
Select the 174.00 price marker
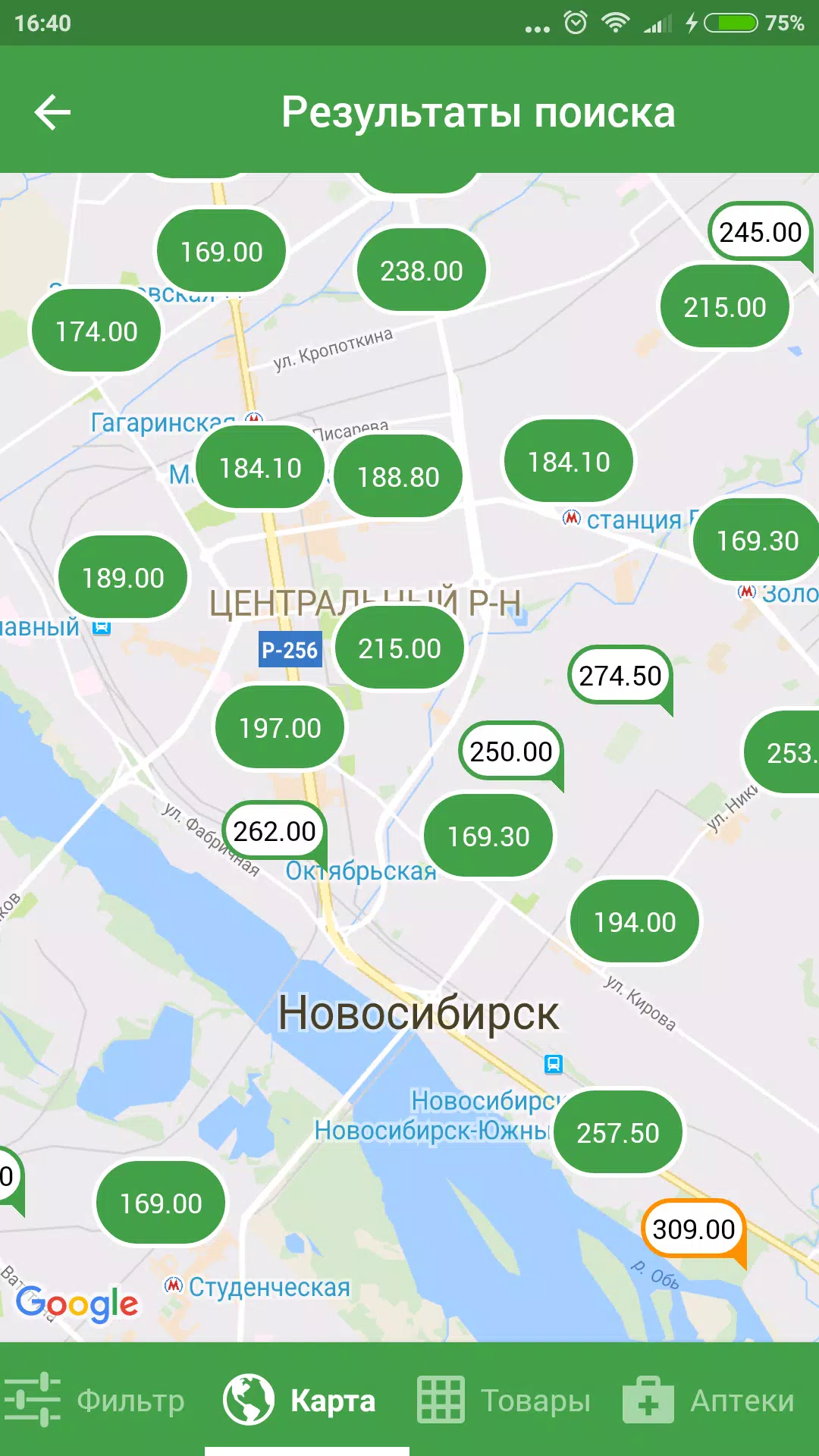[x=96, y=331]
